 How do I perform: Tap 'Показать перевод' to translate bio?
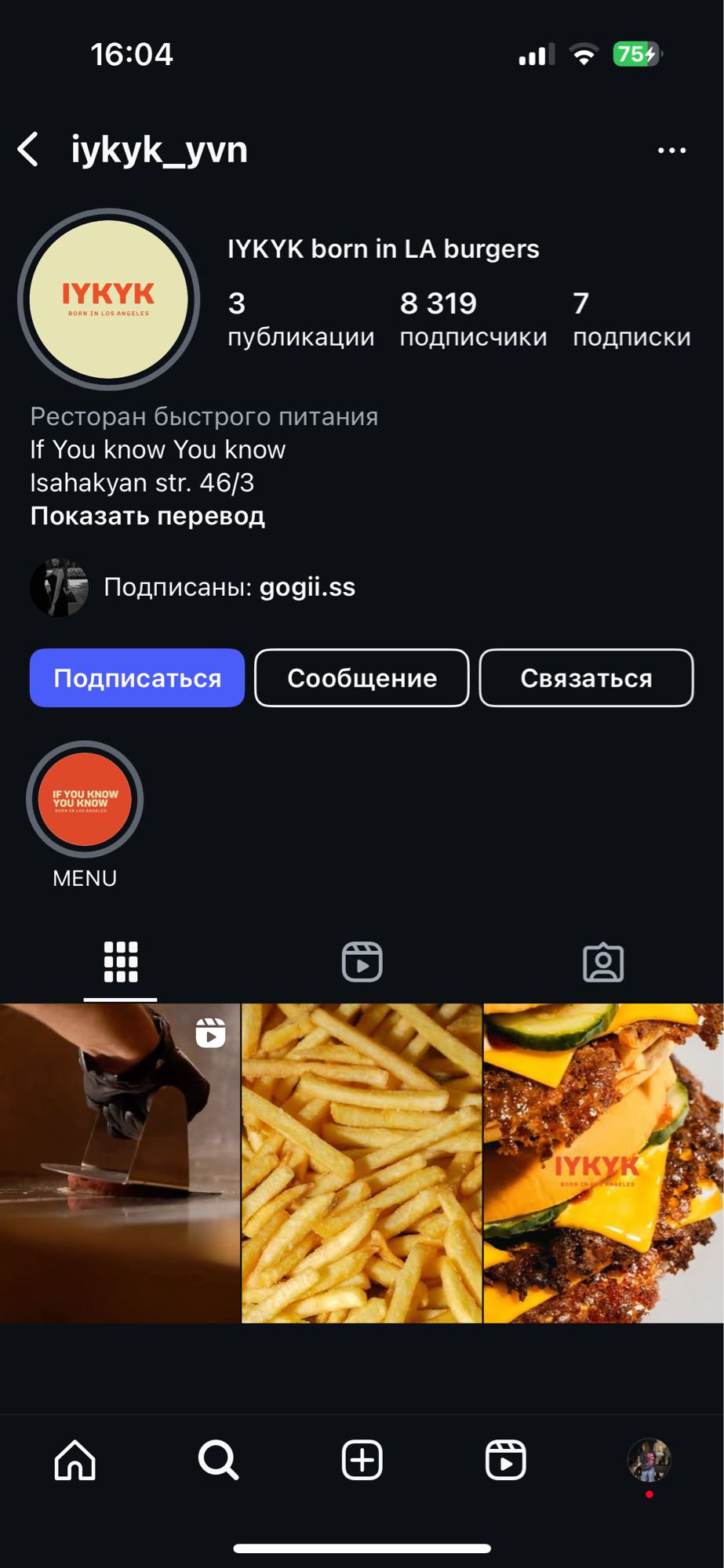(147, 516)
